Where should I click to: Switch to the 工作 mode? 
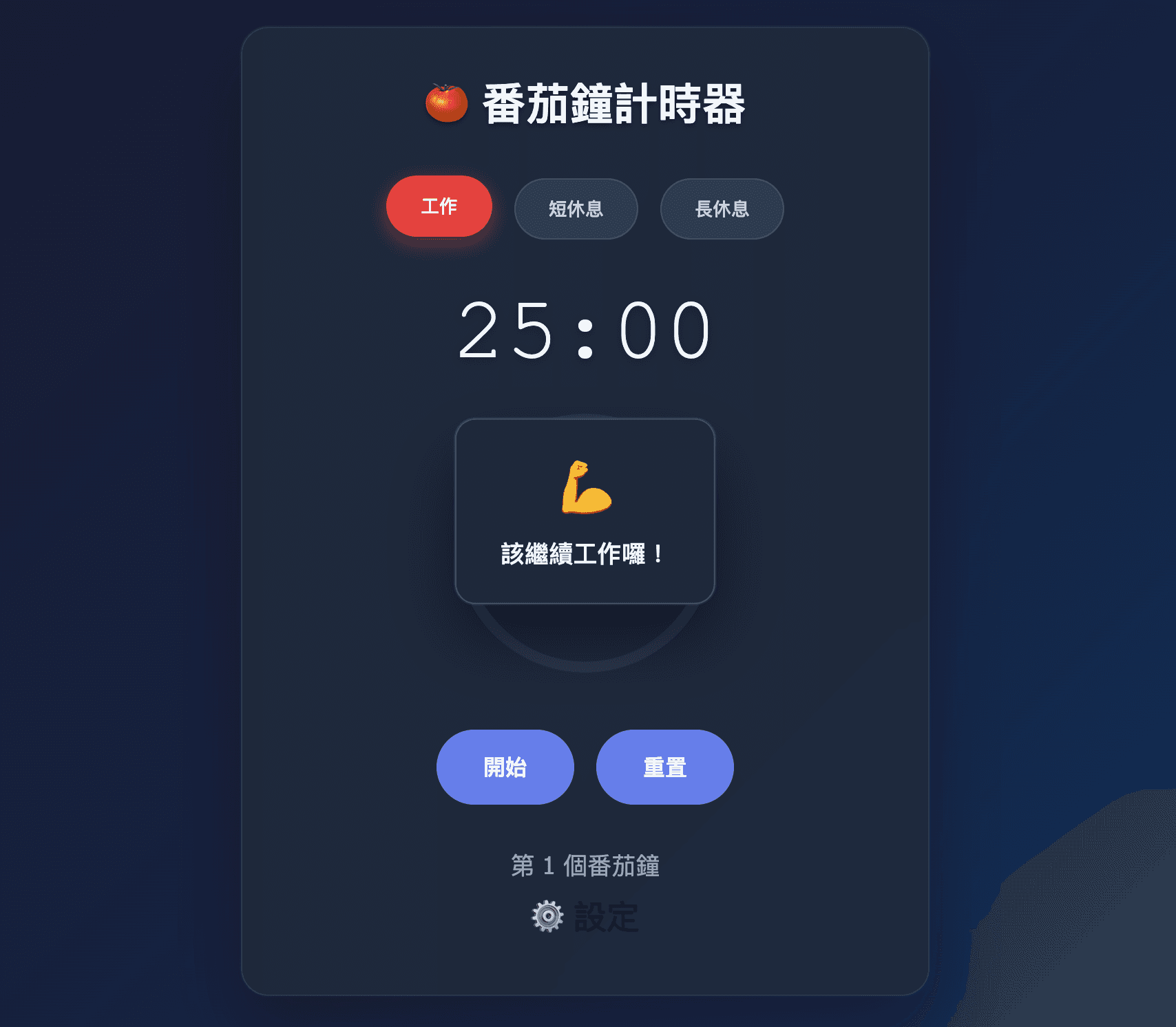[439, 207]
